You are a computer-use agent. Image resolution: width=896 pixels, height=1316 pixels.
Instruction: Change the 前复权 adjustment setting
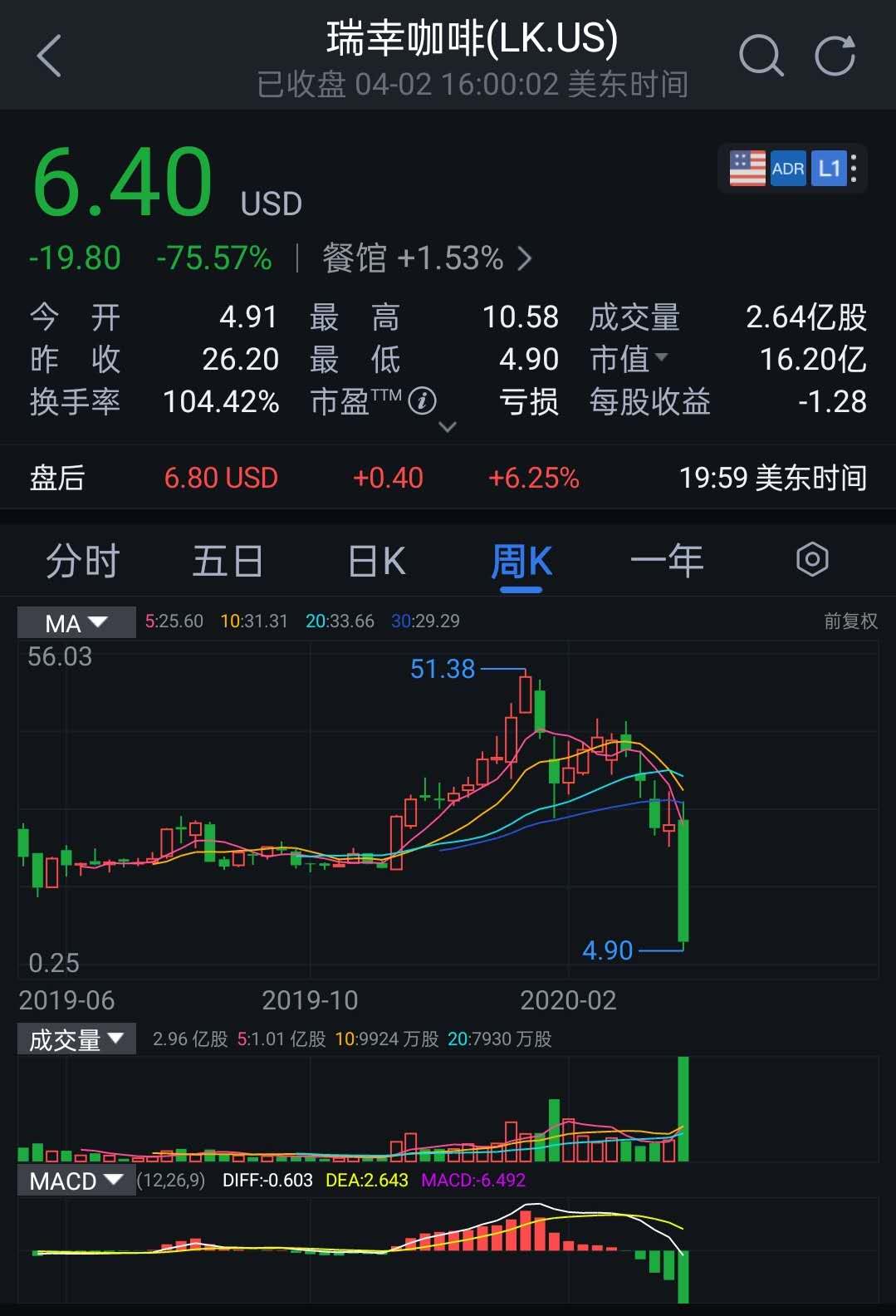coord(850,621)
